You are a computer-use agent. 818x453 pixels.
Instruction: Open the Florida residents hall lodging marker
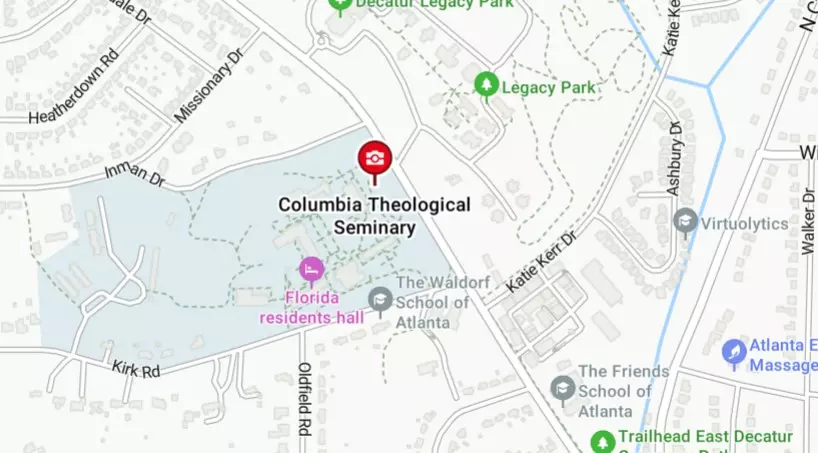[311, 269]
